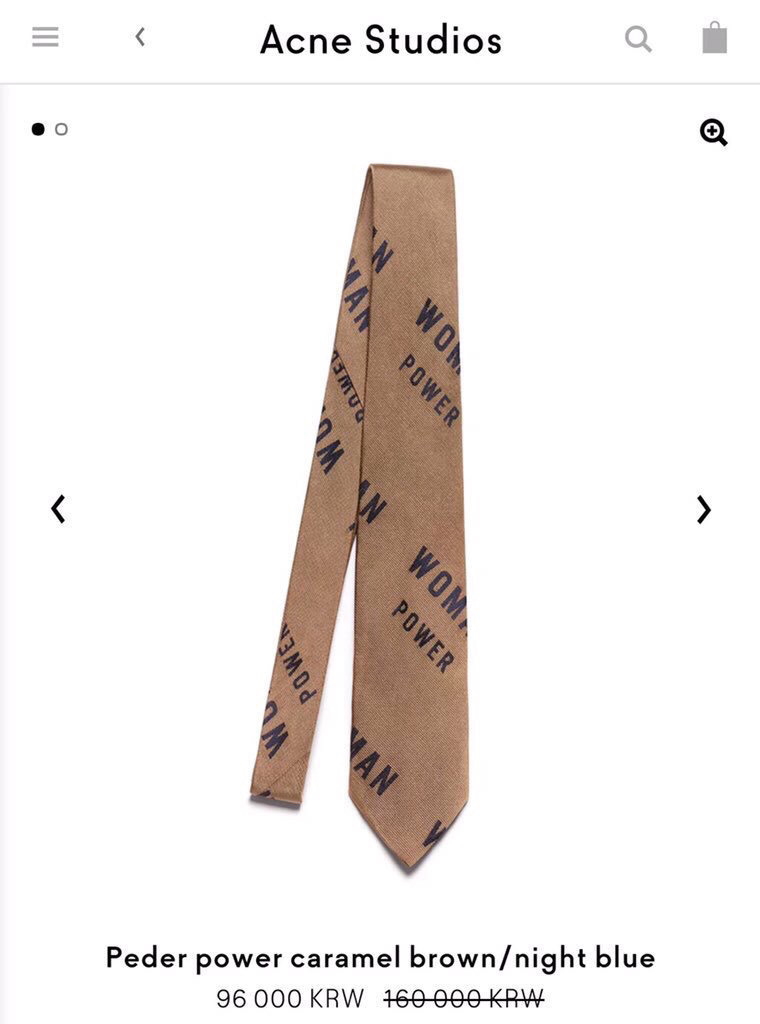Open the hamburger menu
The image size is (760, 1024).
pyautogui.click(x=45, y=37)
